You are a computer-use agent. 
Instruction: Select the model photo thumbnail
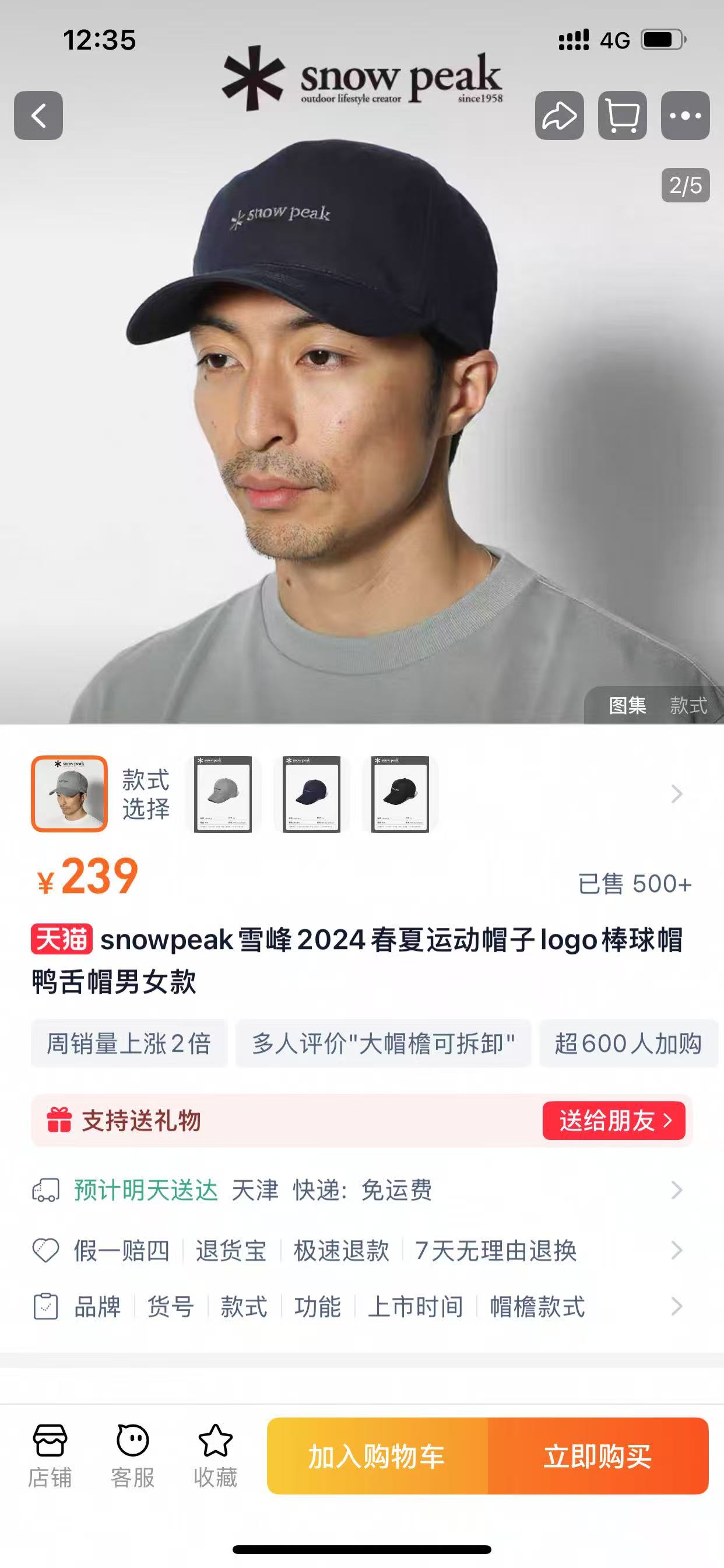pos(69,794)
